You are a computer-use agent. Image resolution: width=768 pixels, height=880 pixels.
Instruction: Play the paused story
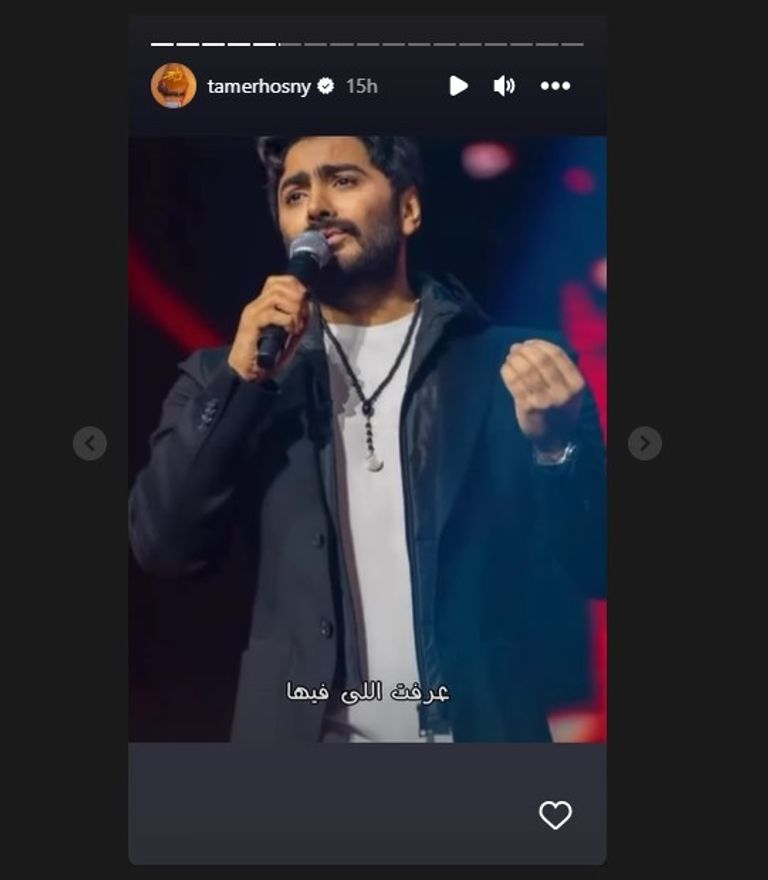tap(458, 86)
